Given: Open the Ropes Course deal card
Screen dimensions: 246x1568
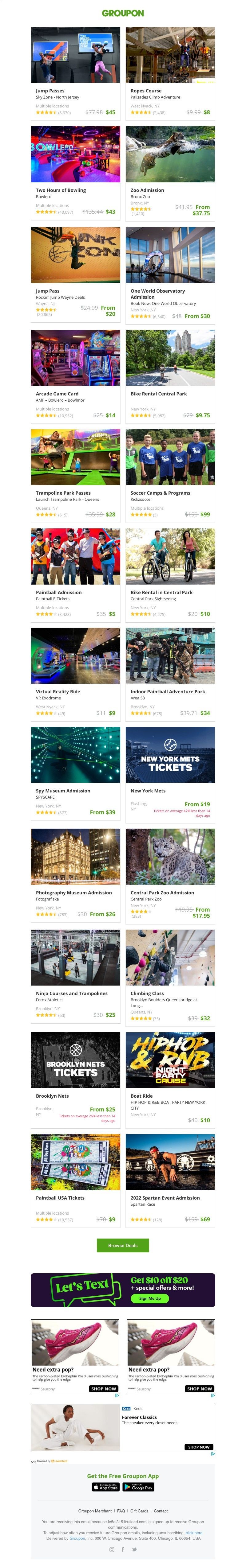Looking at the screenshot, I should [x=170, y=73].
